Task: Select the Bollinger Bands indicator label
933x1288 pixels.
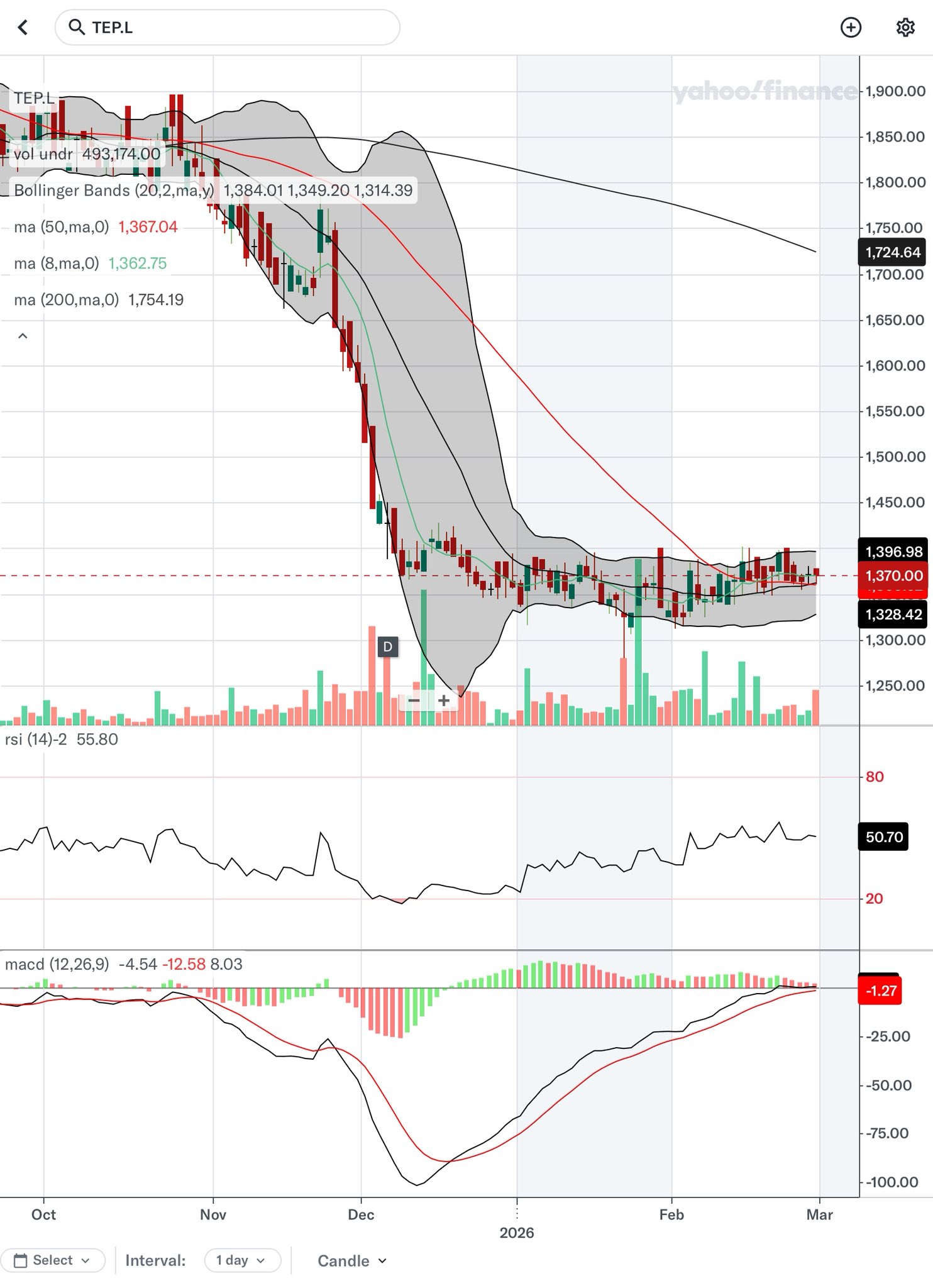Action: point(114,191)
